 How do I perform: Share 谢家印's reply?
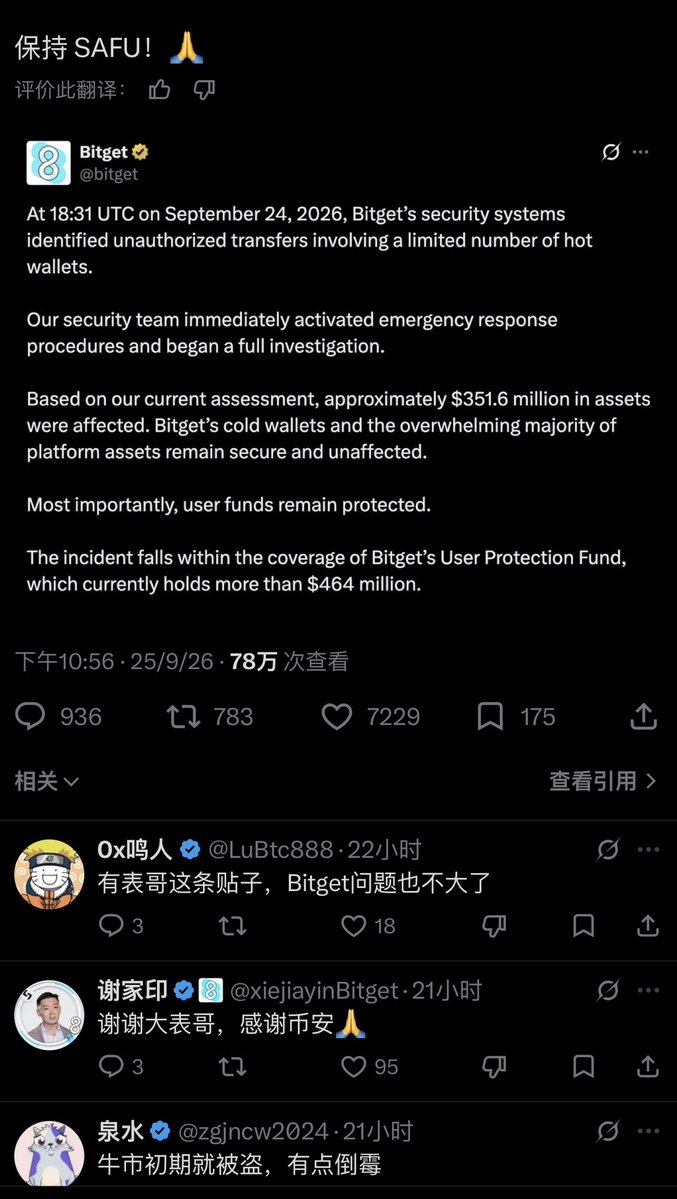tap(648, 1067)
